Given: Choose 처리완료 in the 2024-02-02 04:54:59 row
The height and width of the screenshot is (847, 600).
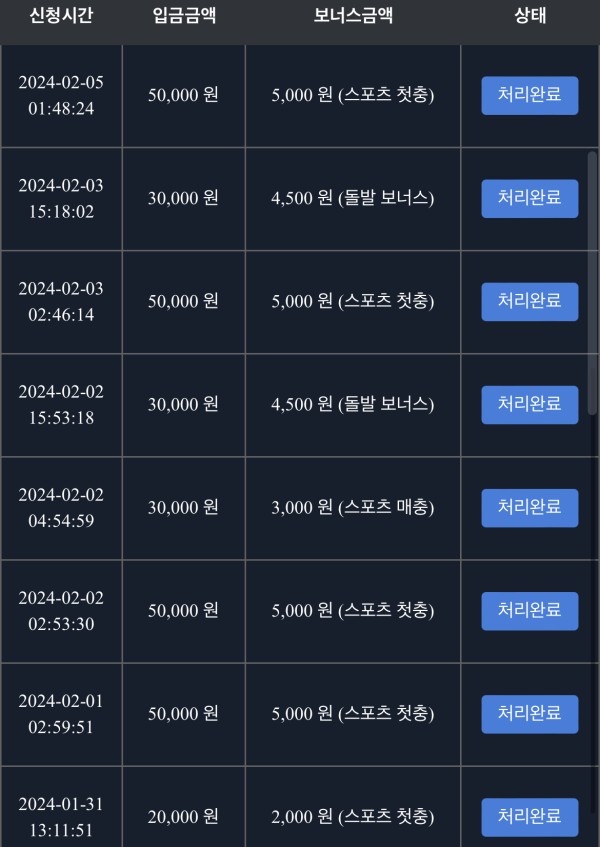Looking at the screenshot, I should (x=529, y=508).
